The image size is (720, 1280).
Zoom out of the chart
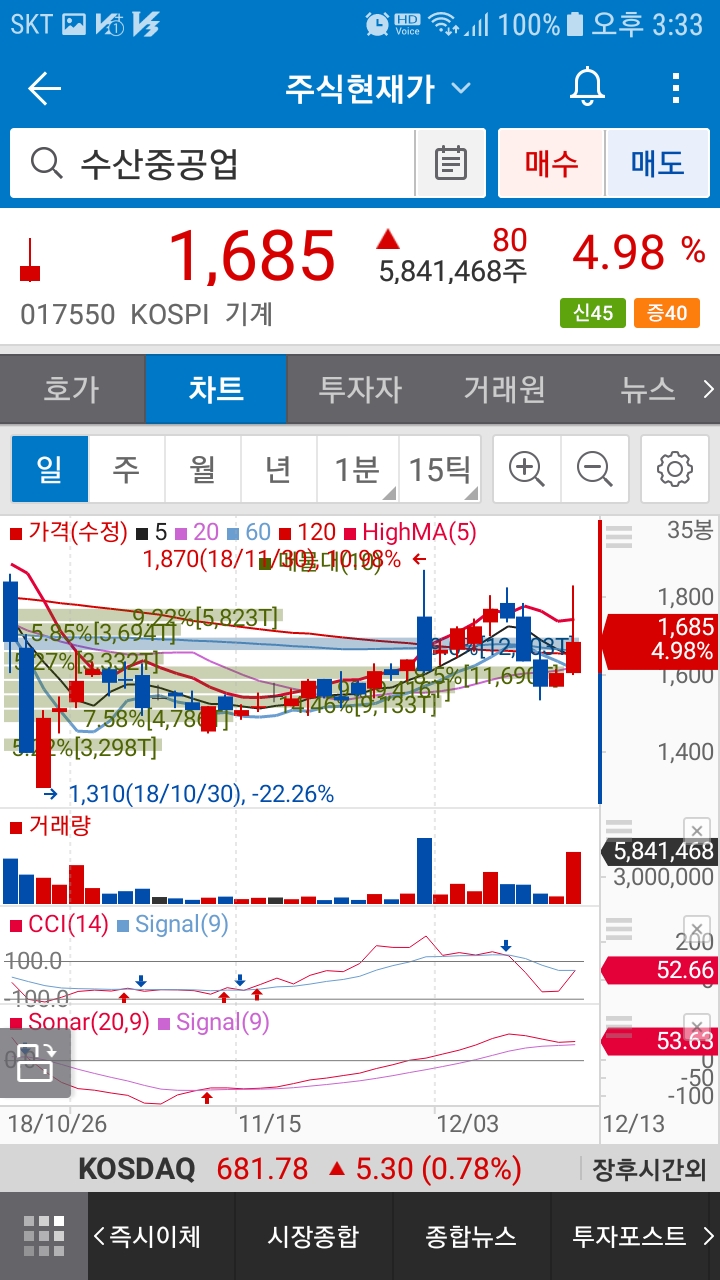(x=595, y=469)
